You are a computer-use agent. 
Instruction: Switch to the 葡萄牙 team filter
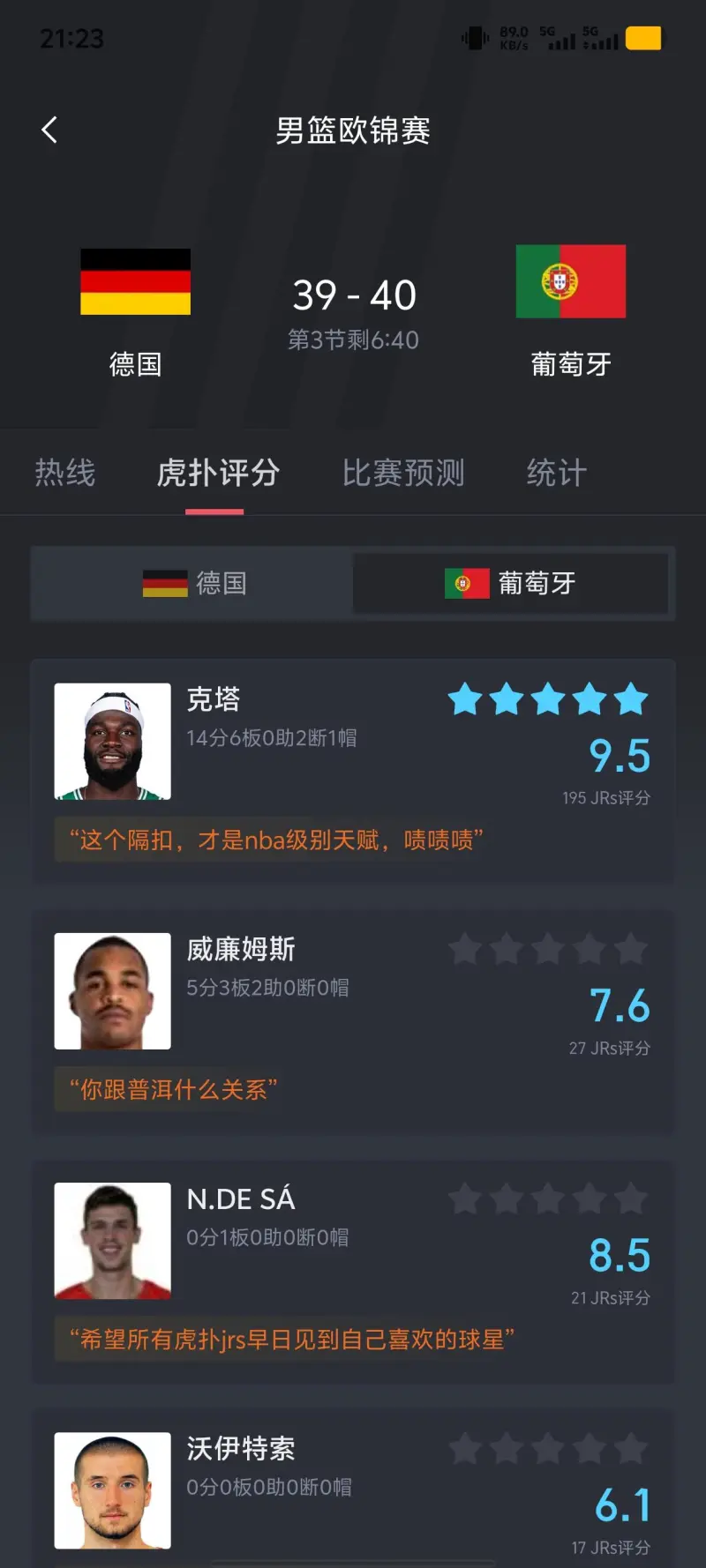[x=512, y=584]
